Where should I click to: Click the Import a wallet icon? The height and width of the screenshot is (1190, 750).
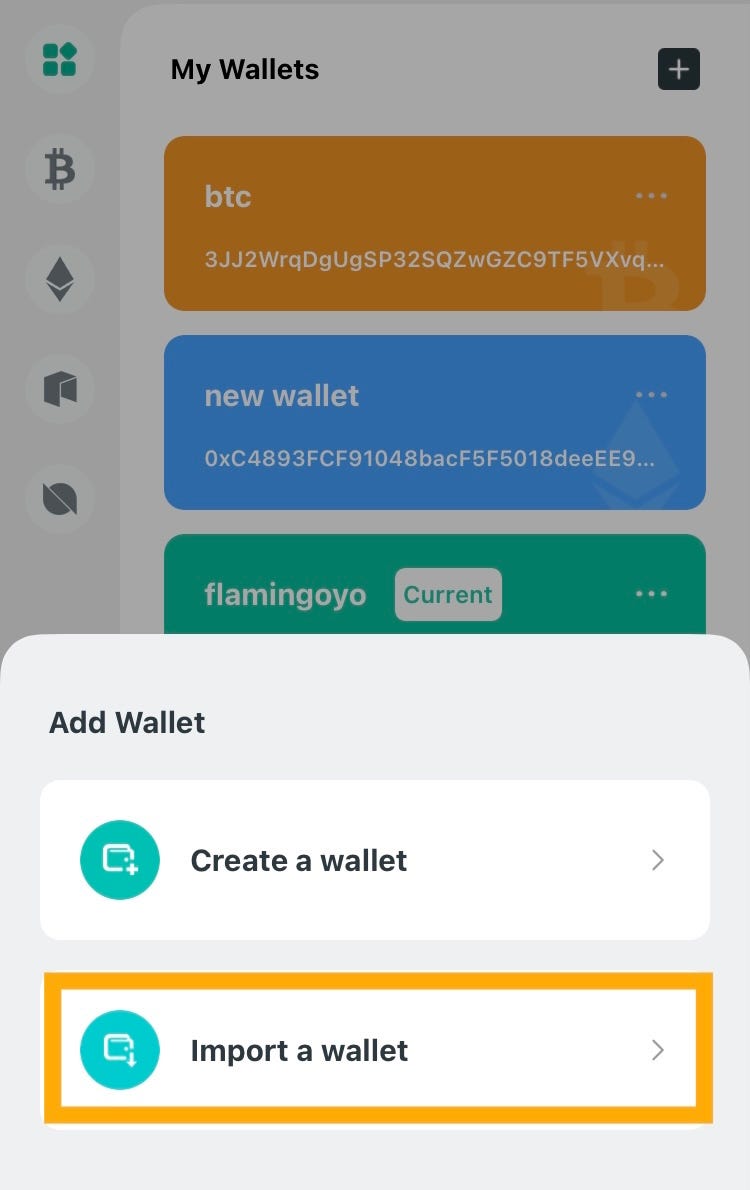[x=120, y=1050]
